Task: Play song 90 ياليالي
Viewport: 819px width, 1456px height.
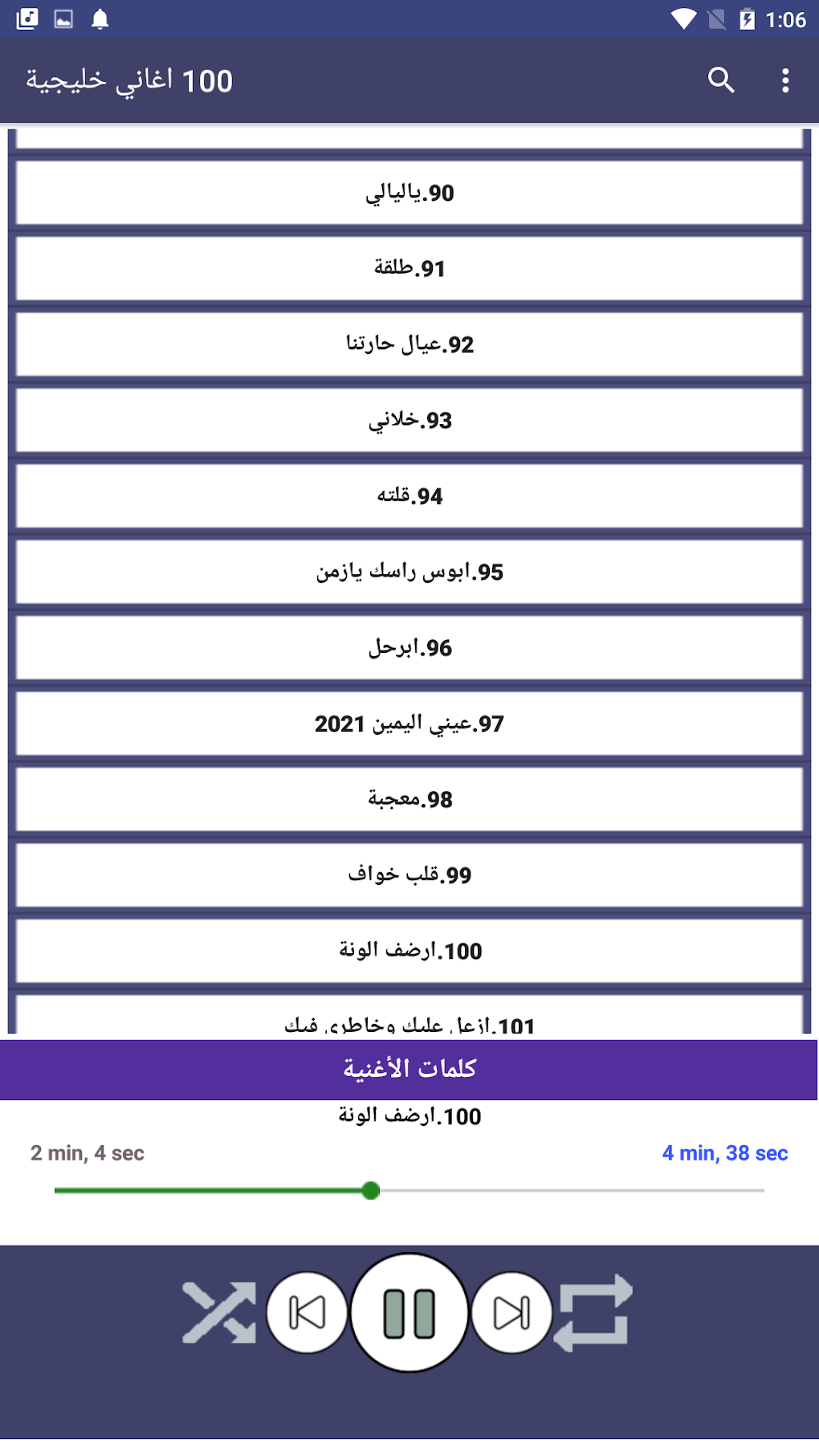Action: click(409, 193)
